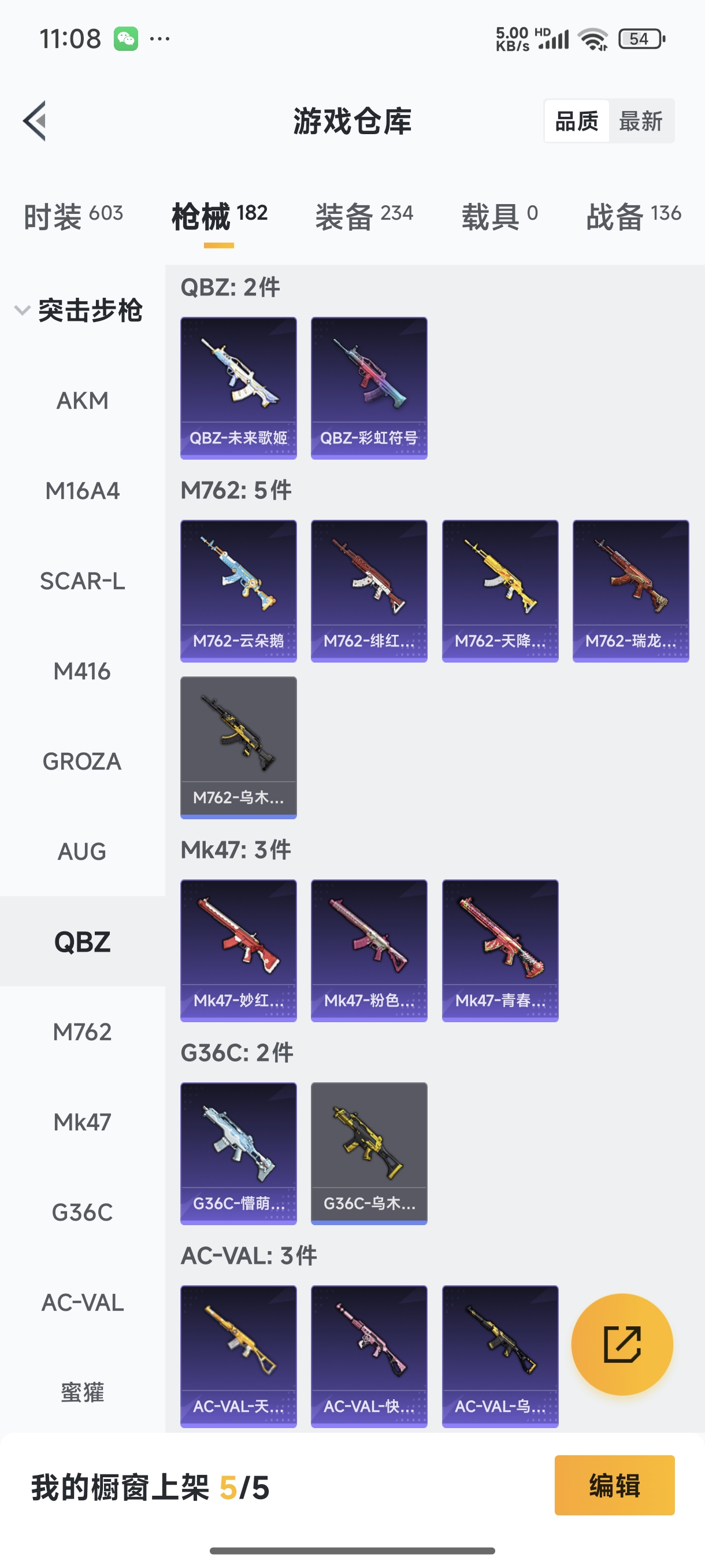Open the QBZ-未来歌姬 skin
Screen dimensions: 705x1568
coord(239,388)
